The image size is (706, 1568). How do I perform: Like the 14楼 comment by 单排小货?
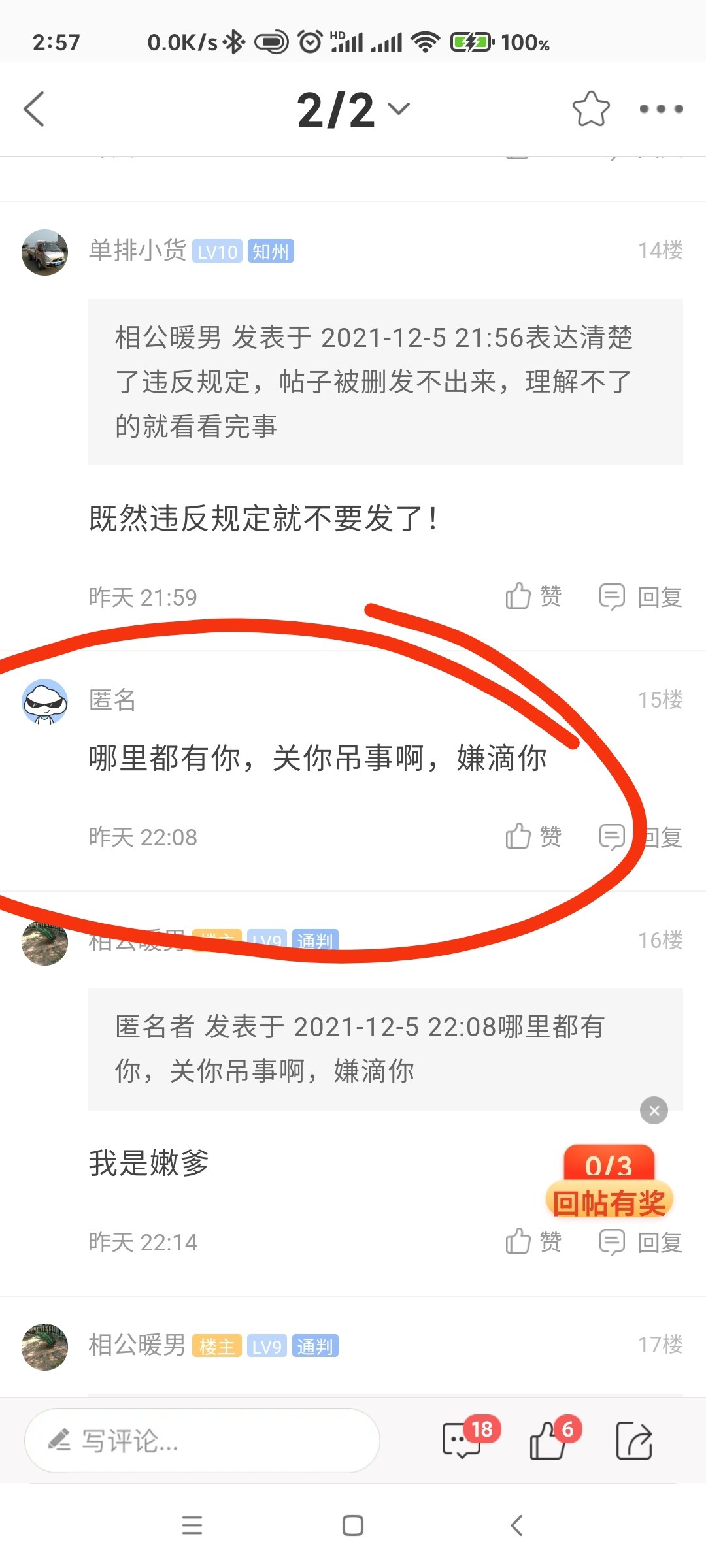533,596
